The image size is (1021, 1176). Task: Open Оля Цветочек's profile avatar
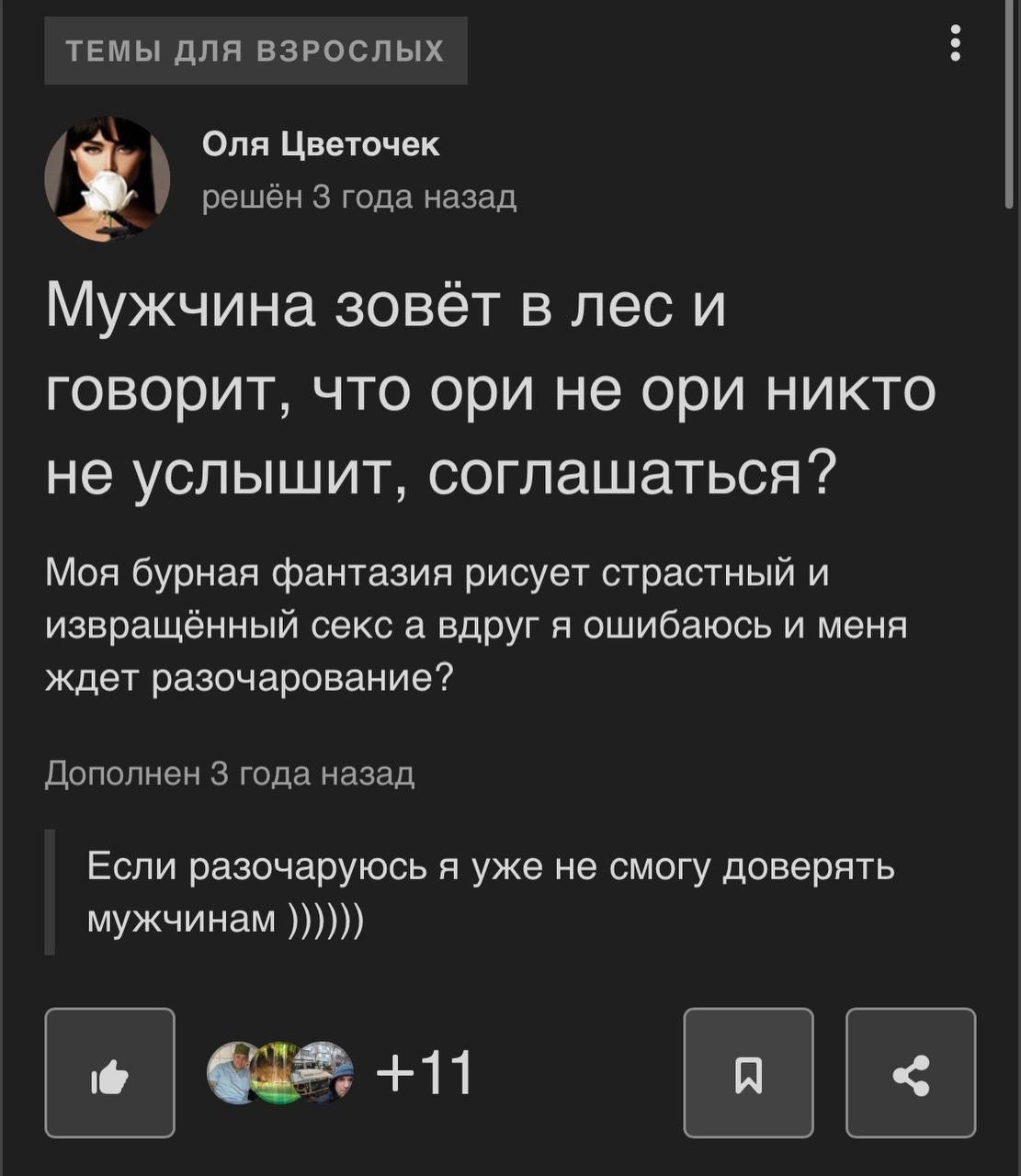[x=108, y=179]
